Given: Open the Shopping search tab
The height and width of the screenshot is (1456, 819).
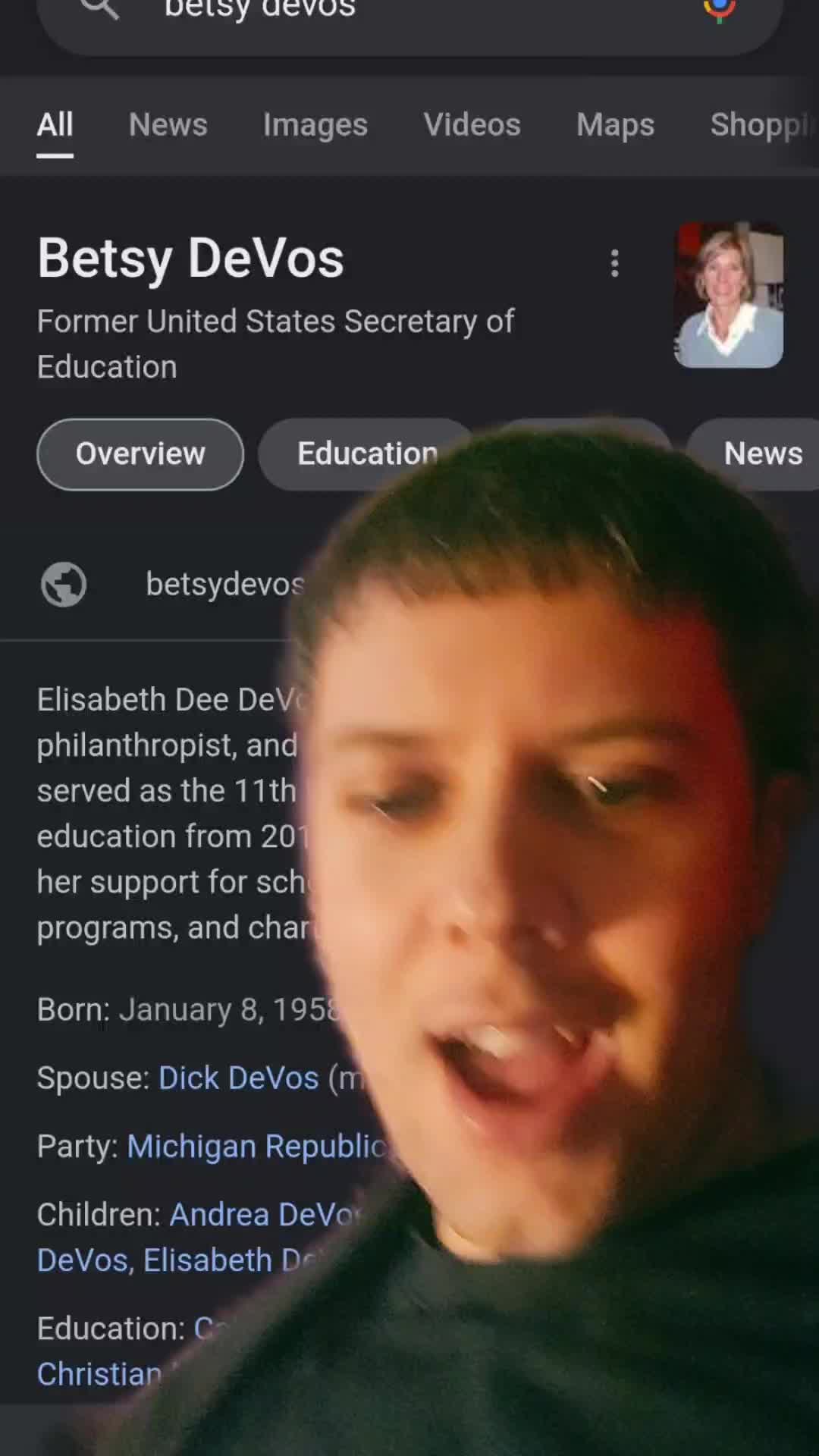Looking at the screenshot, I should point(763,124).
